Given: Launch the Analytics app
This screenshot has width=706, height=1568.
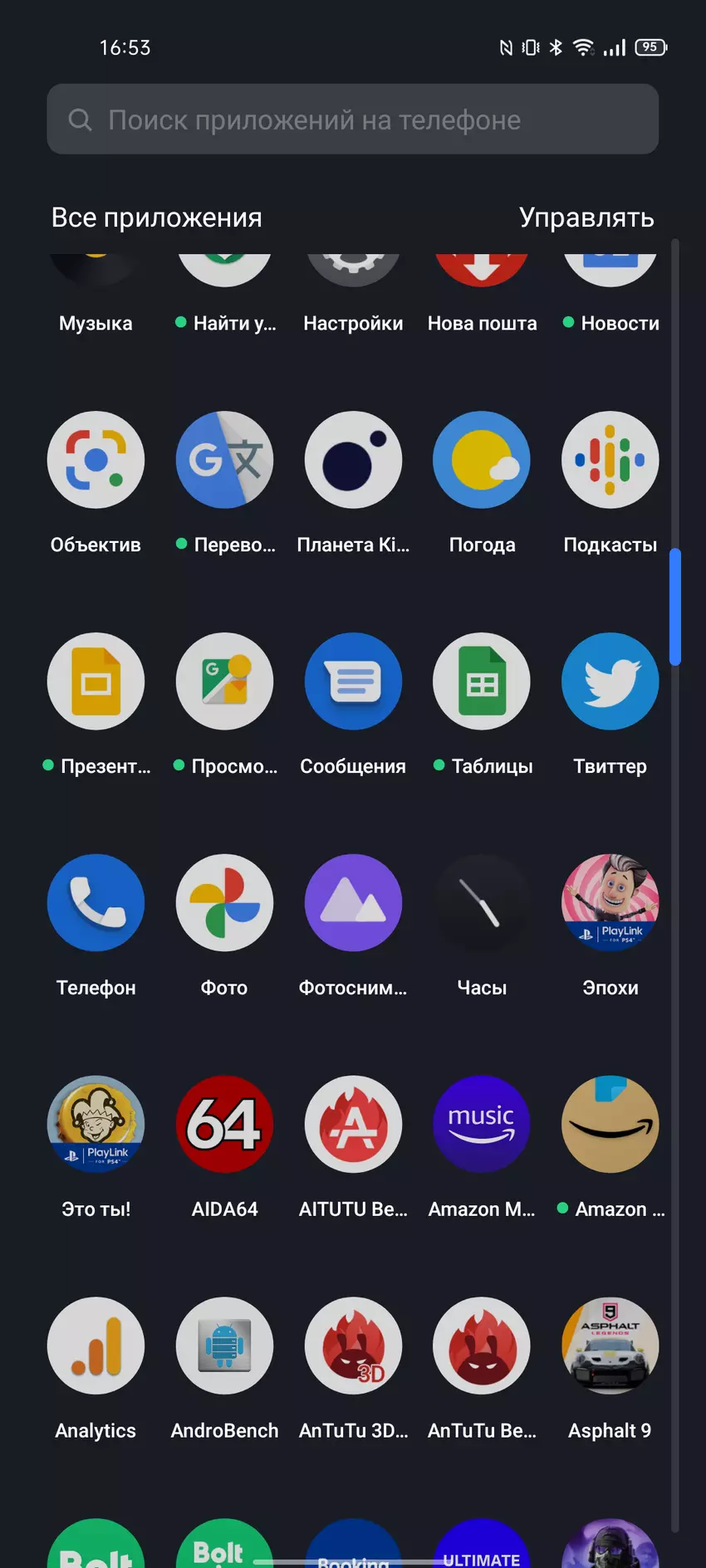Looking at the screenshot, I should 96,1346.
